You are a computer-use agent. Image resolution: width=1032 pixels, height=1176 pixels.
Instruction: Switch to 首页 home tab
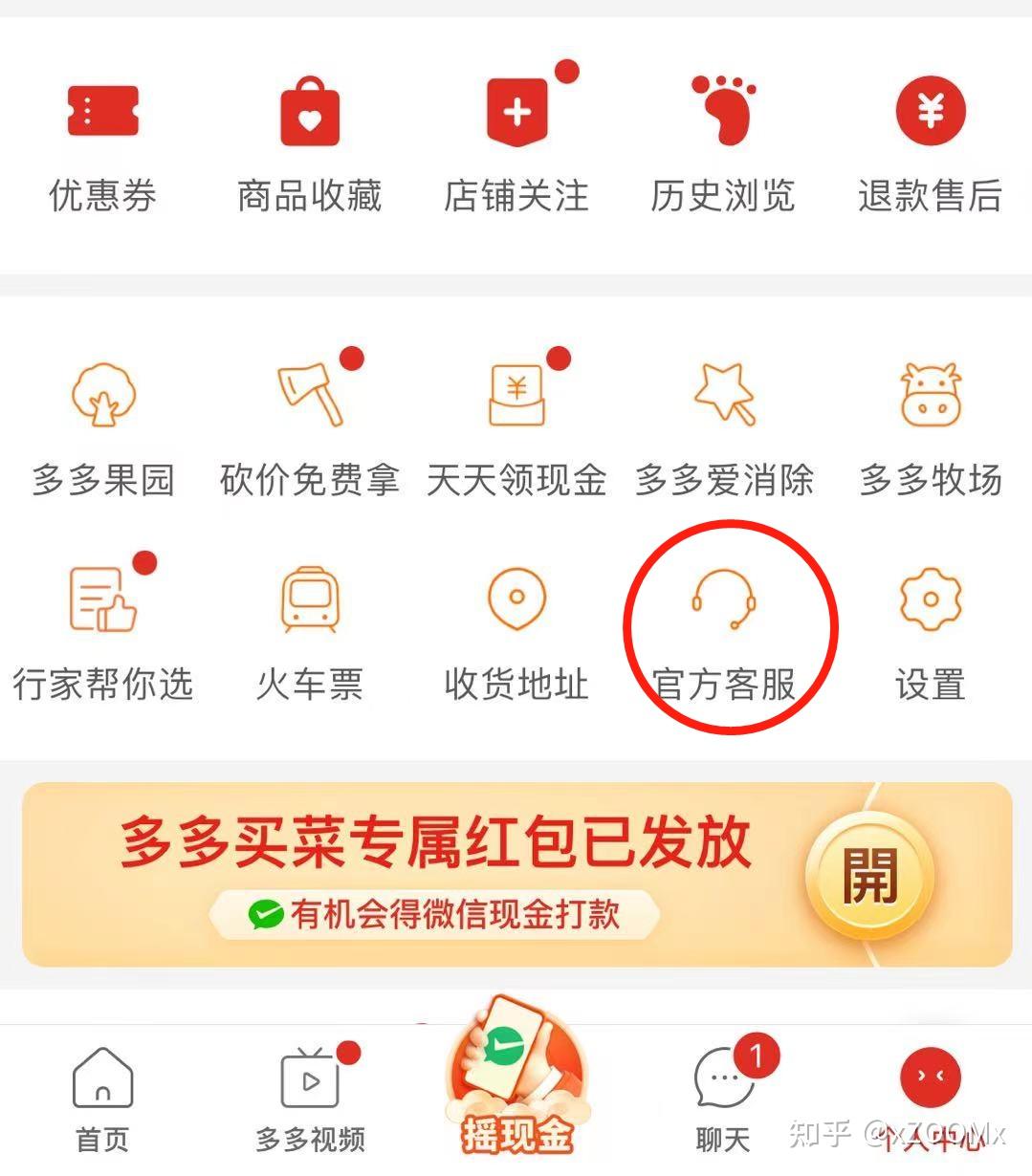pyautogui.click(x=102, y=1100)
